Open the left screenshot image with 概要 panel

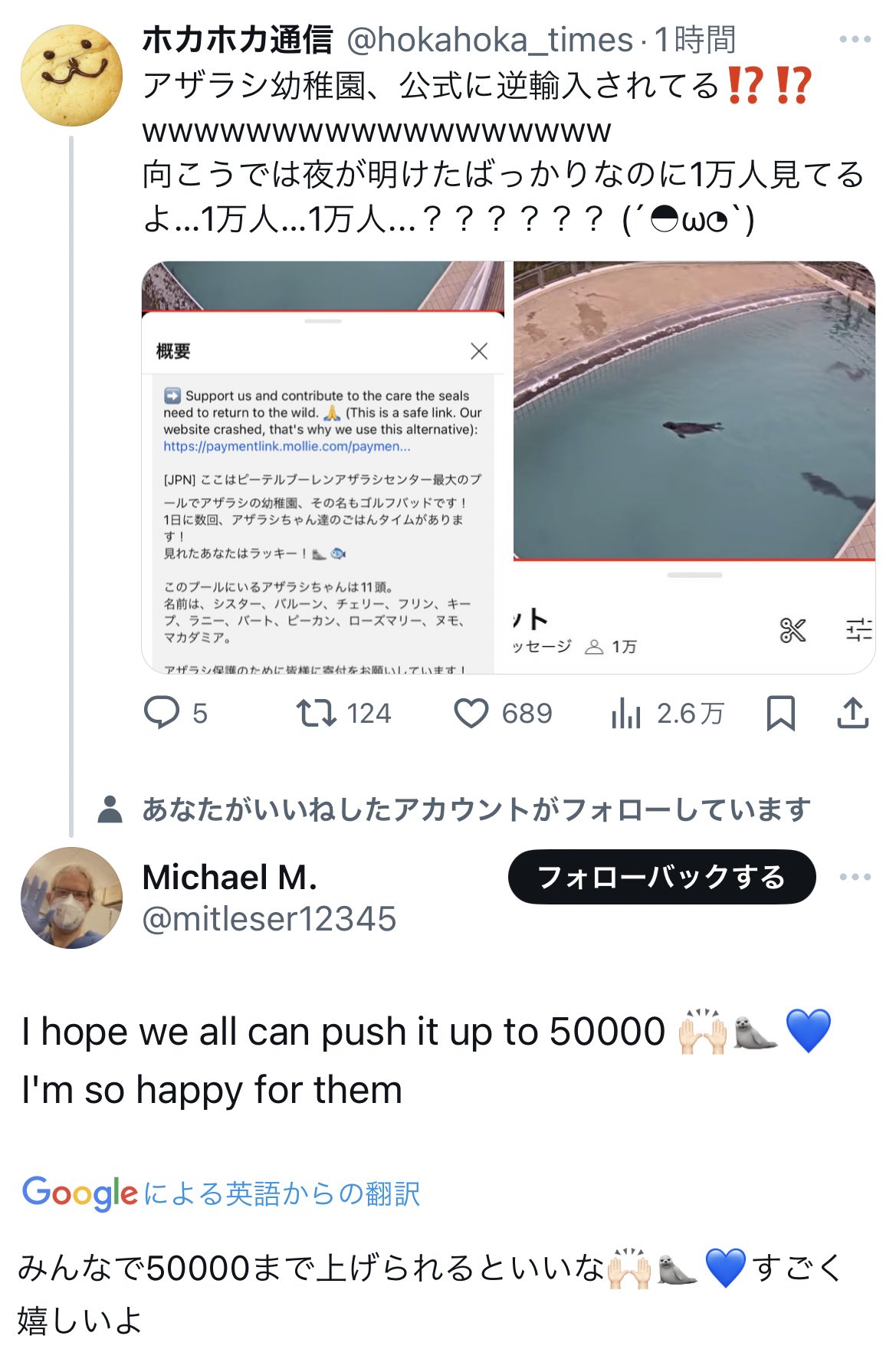pyautogui.click(x=323, y=468)
